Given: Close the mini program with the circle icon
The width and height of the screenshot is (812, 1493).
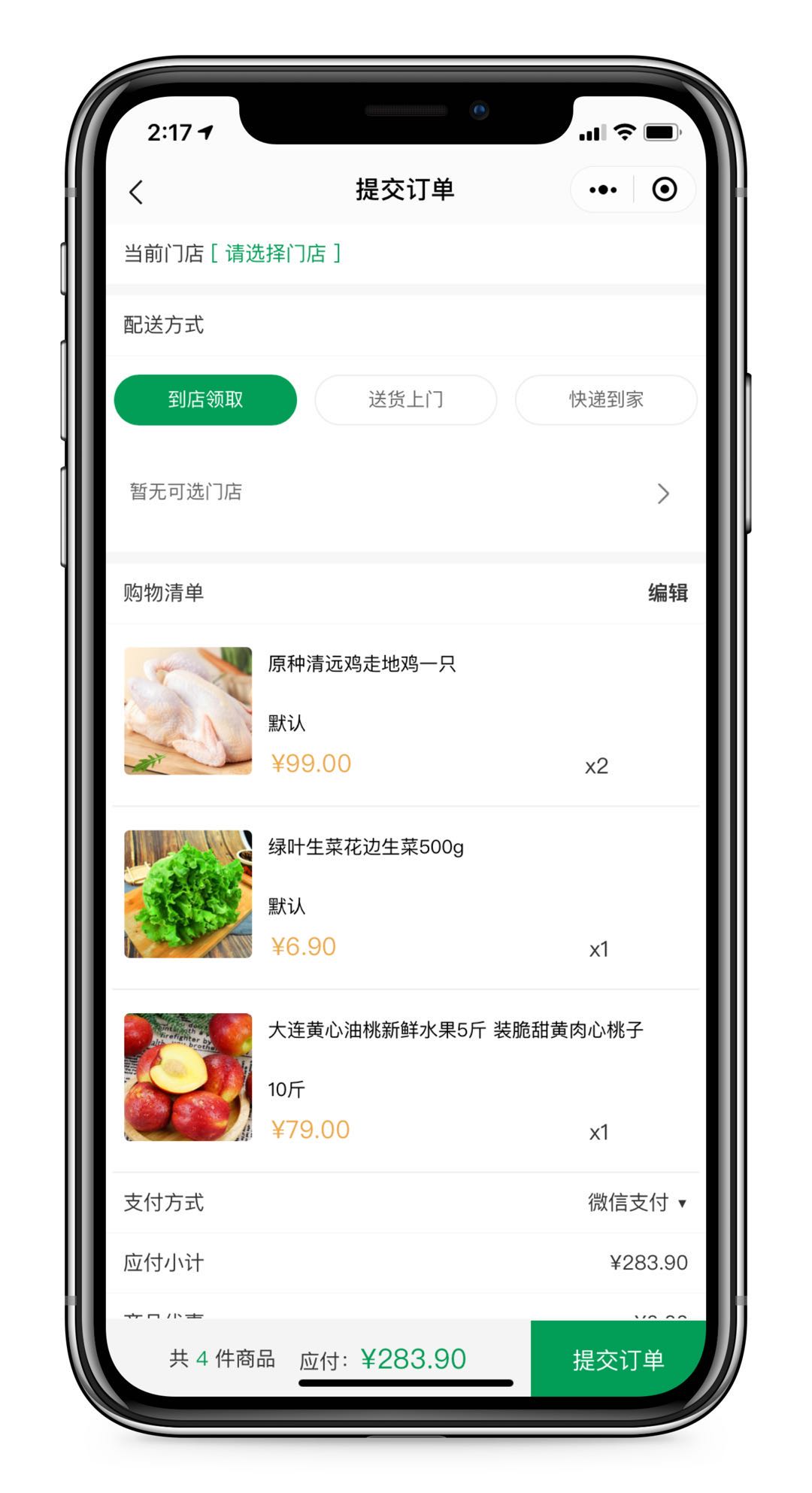Looking at the screenshot, I should [x=664, y=190].
